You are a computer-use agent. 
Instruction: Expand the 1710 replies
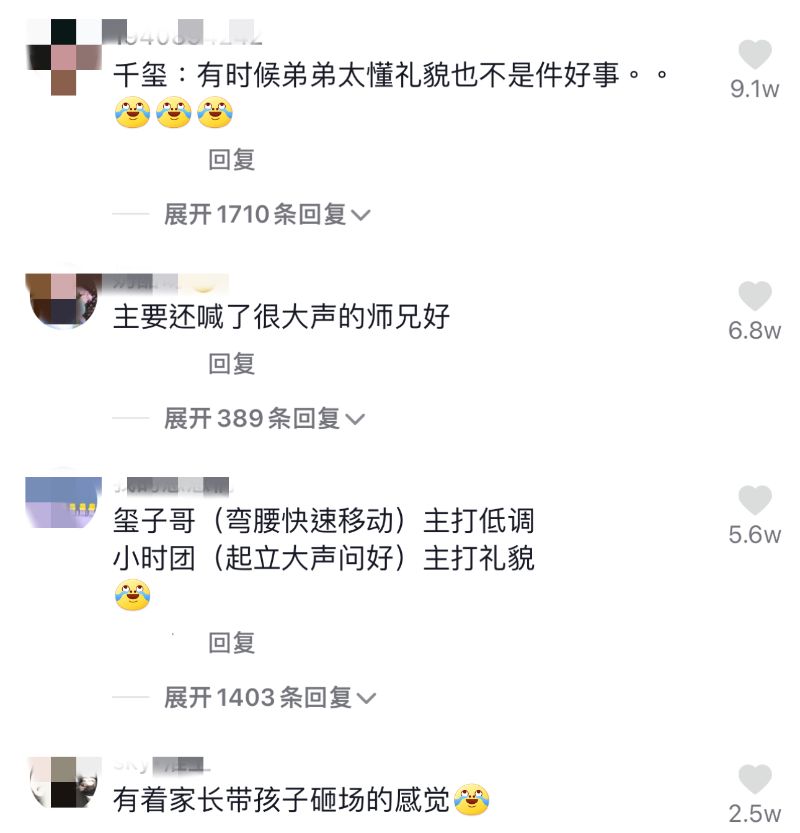[266, 214]
